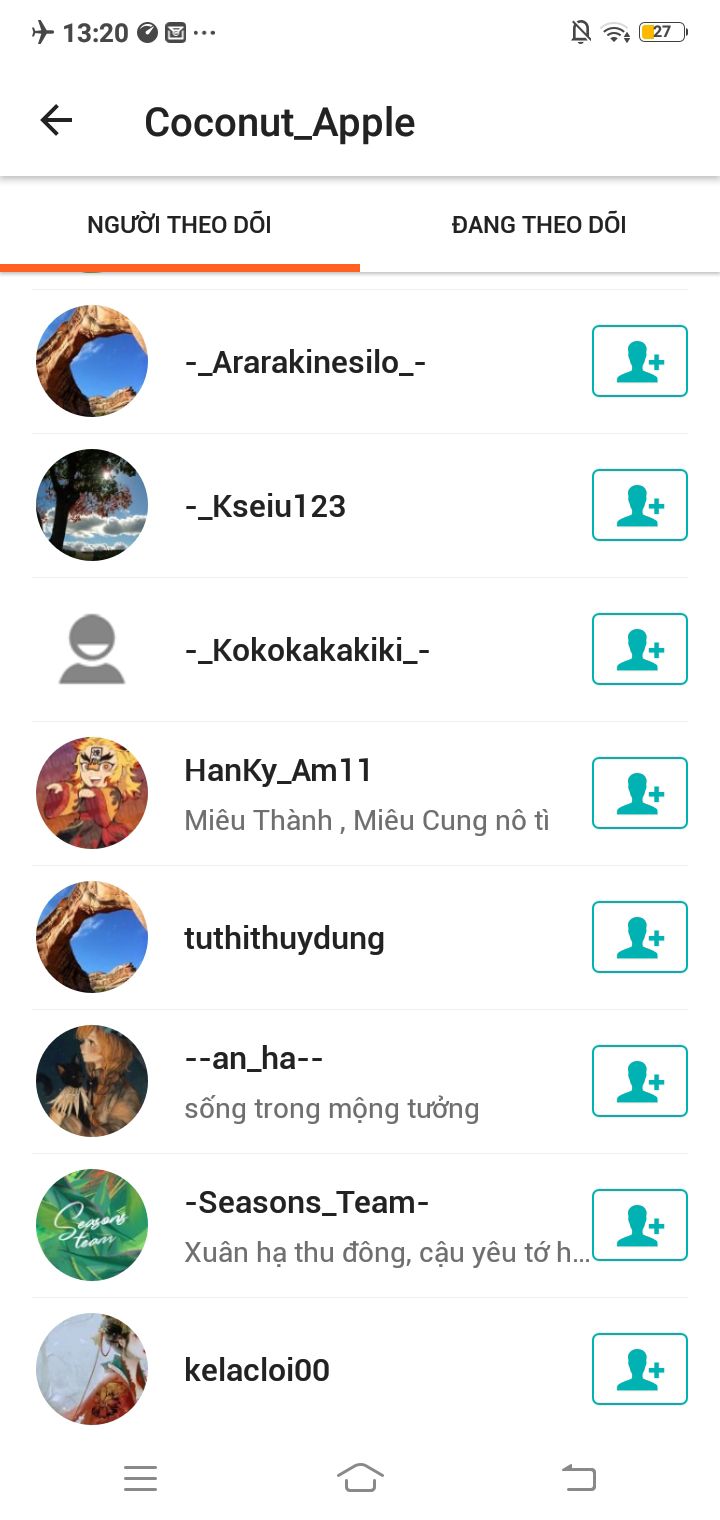Follow the user --an_ha--
Image resolution: width=720 pixels, height=1520 pixels.
[639, 1081]
